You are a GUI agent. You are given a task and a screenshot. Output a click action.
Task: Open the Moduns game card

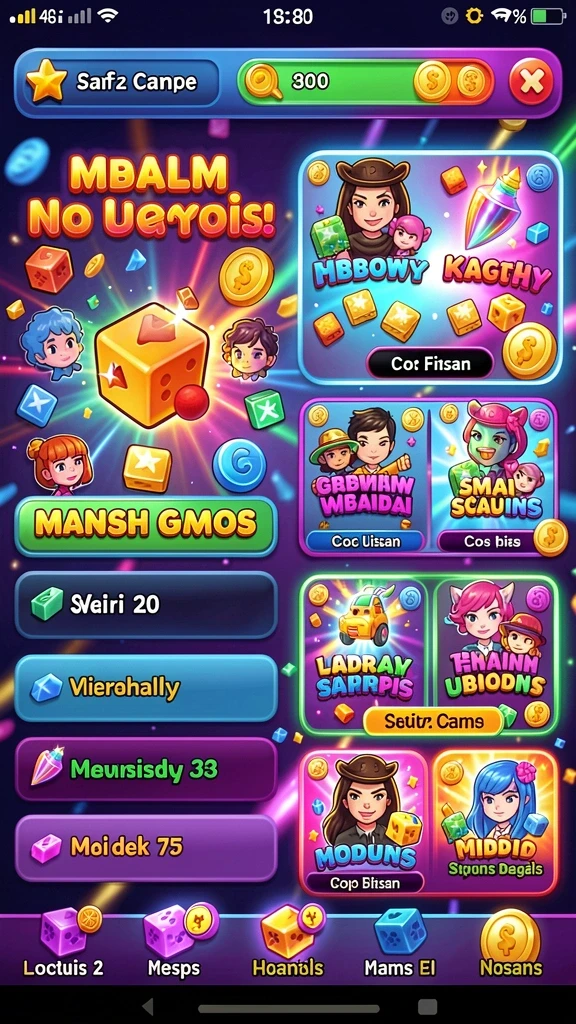point(364,822)
